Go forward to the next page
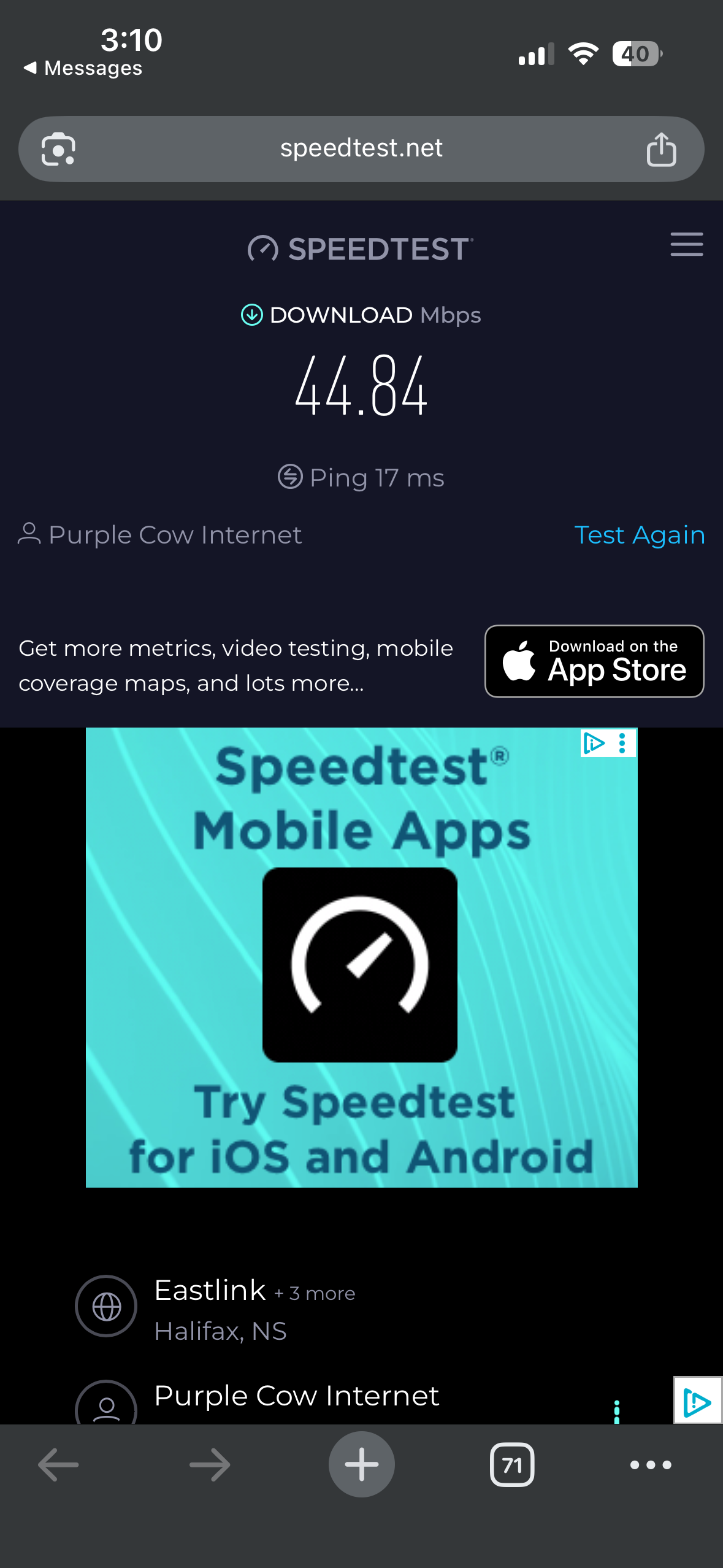The image size is (723, 1568). (210, 1465)
